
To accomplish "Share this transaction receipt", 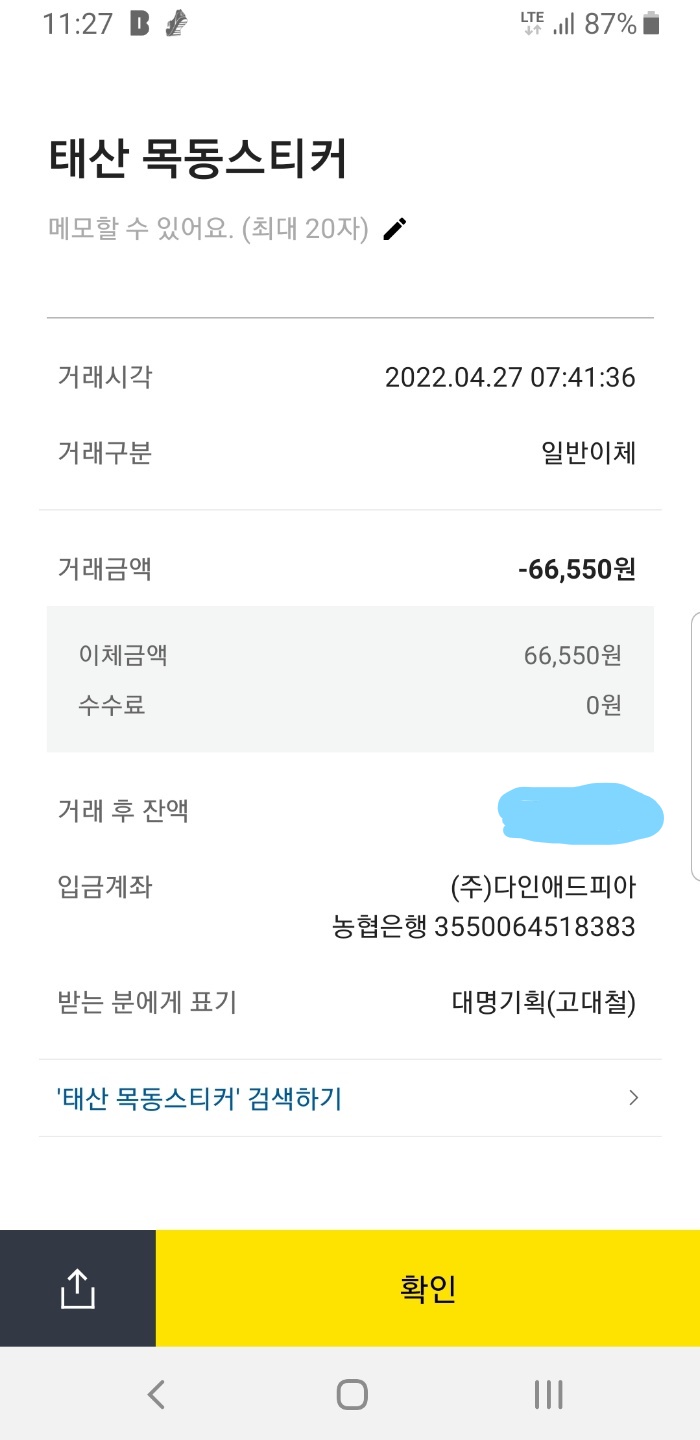I will [x=77, y=1288].
